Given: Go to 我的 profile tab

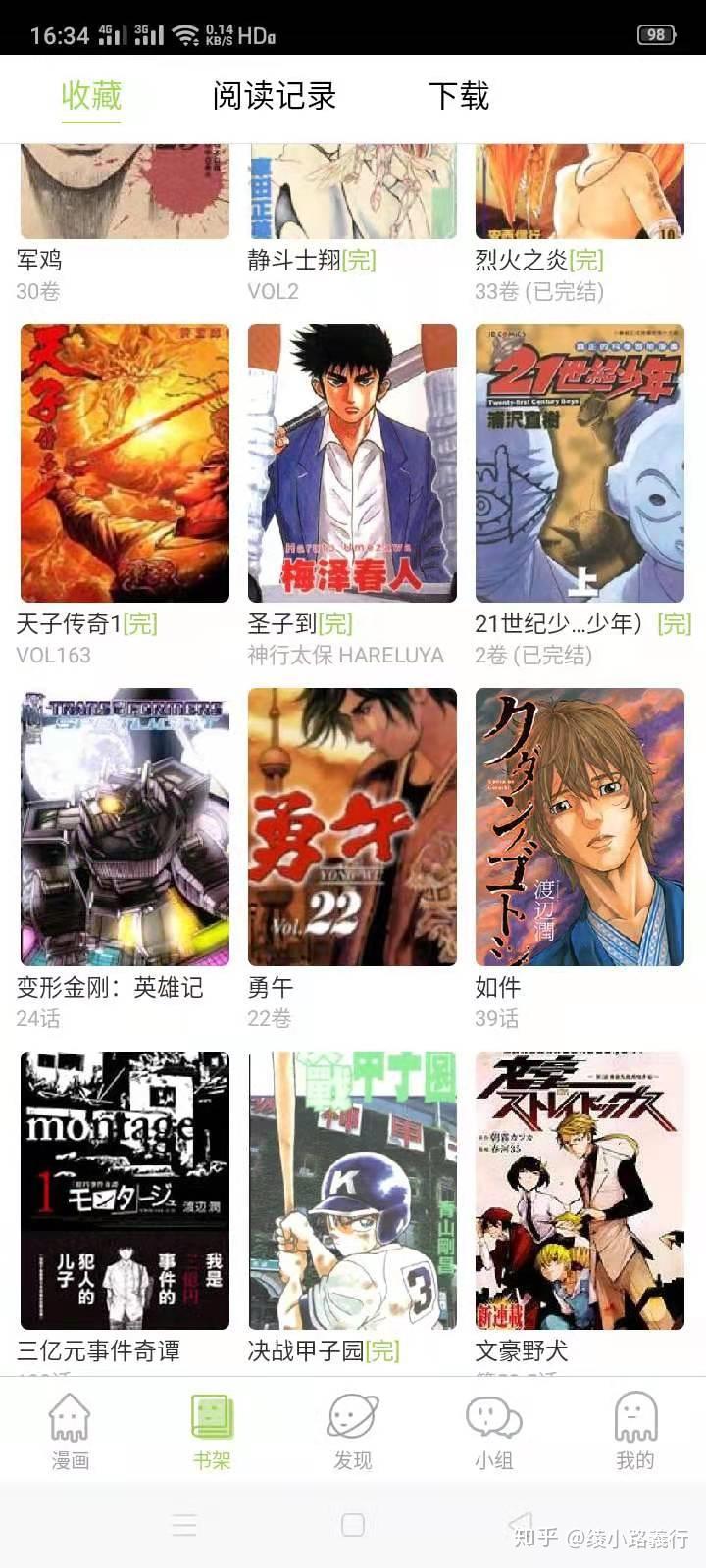Looking at the screenshot, I should 635,1432.
